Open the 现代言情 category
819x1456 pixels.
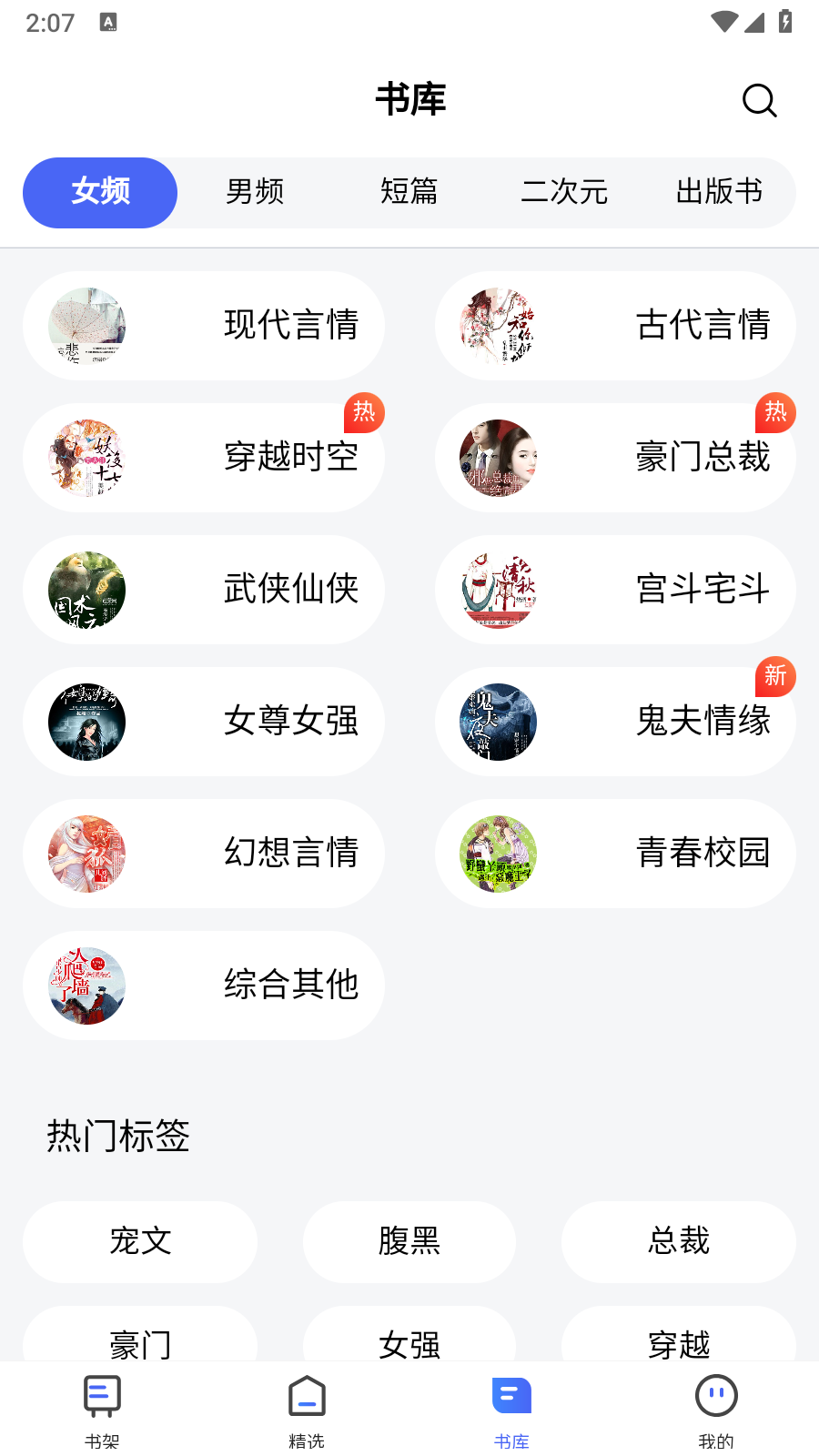204,326
